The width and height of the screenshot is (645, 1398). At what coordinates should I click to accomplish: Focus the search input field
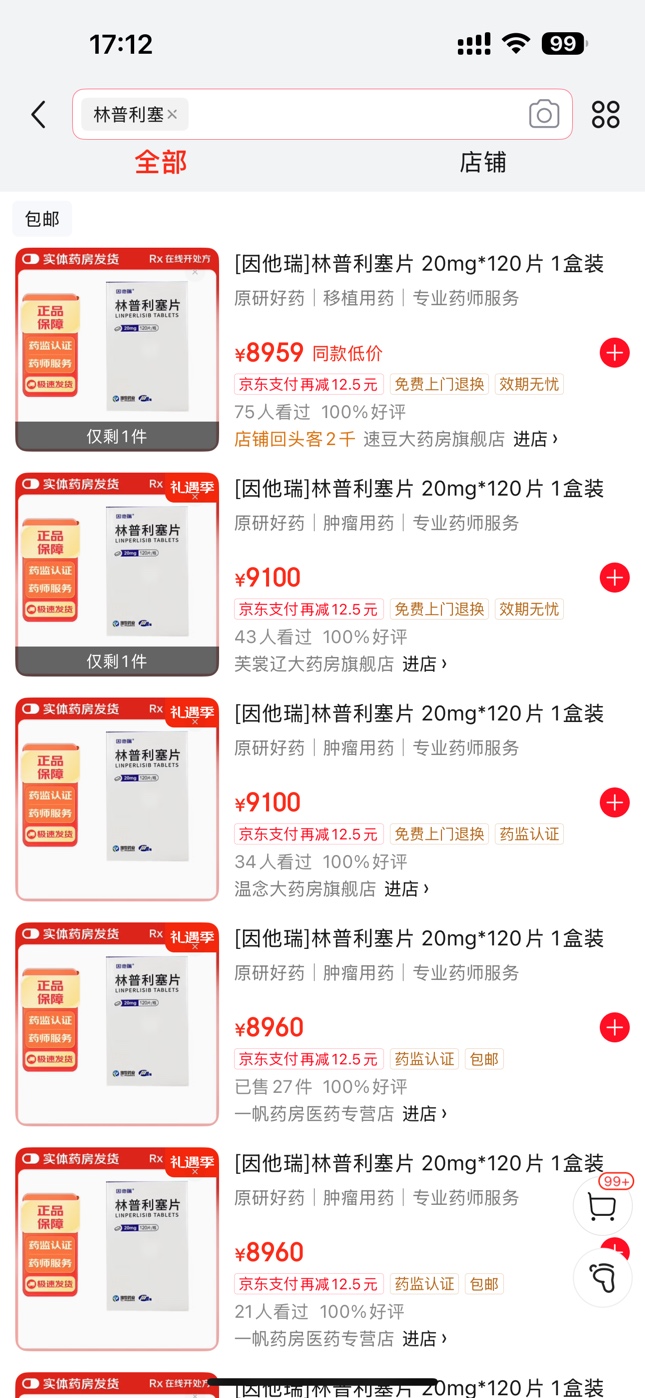(355, 115)
